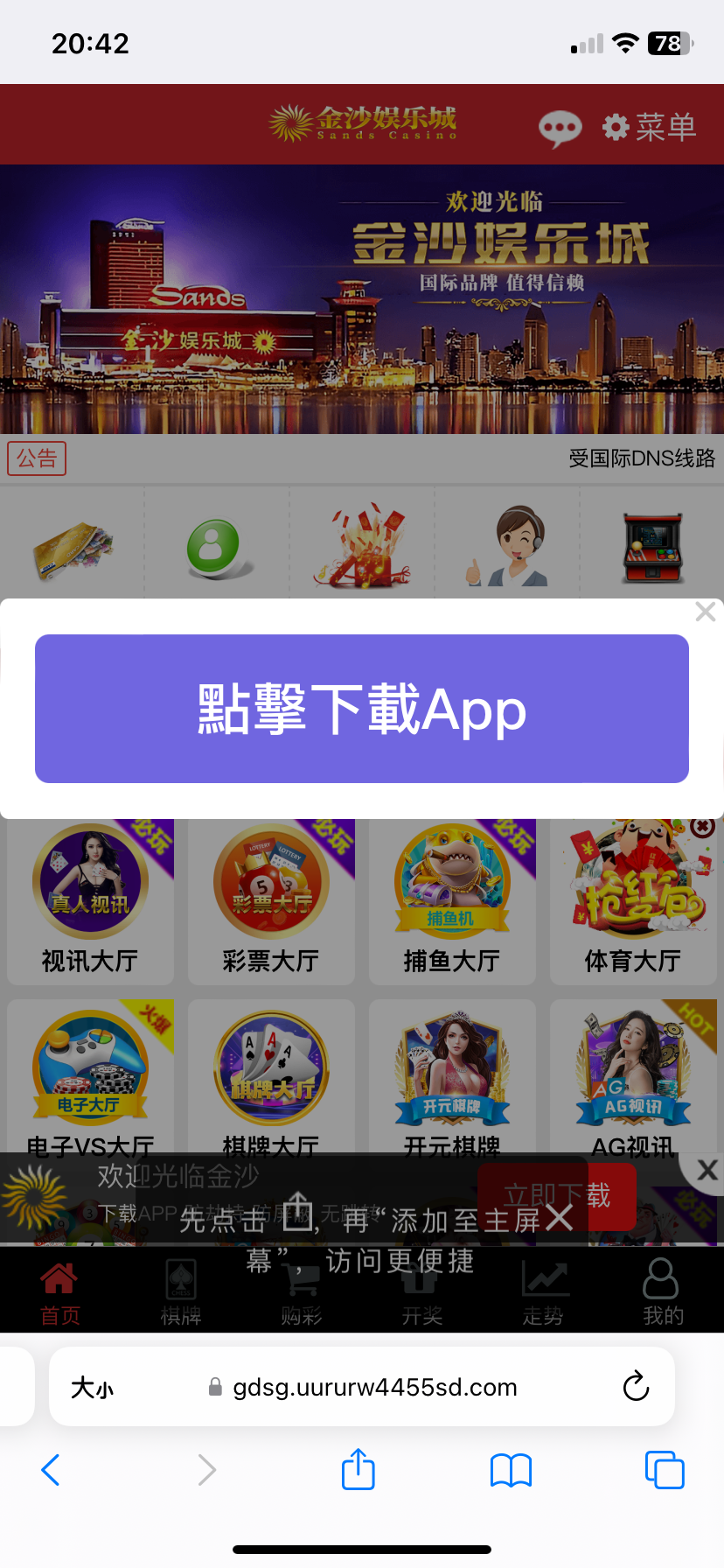Screen dimensions: 724x1568
Task: Switch to the 我的 tab
Action: 662,1291
